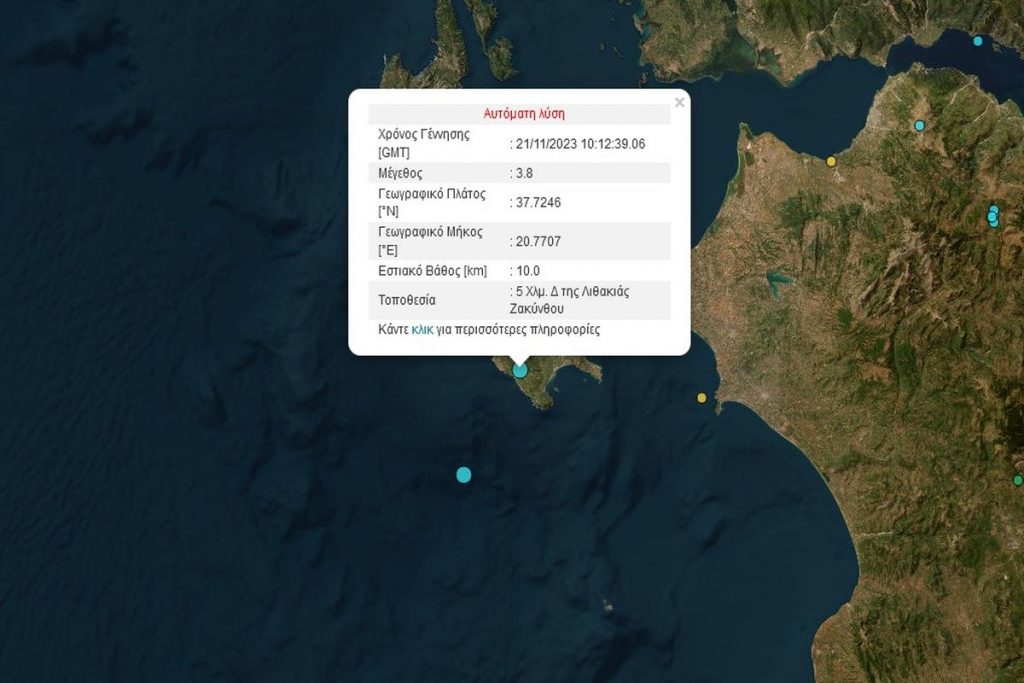Screen dimensions: 1024x683
Task: Tap the cyan marker under the popup pointer
Action: [x=520, y=370]
